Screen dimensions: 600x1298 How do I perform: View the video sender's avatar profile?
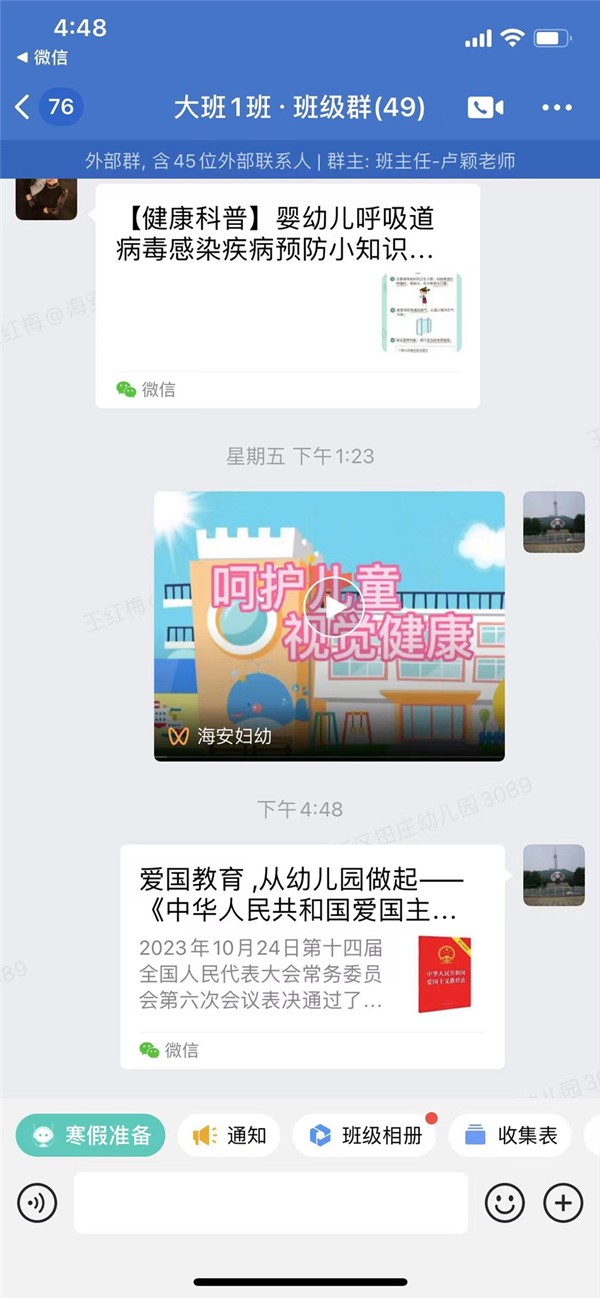pyautogui.click(x=553, y=522)
